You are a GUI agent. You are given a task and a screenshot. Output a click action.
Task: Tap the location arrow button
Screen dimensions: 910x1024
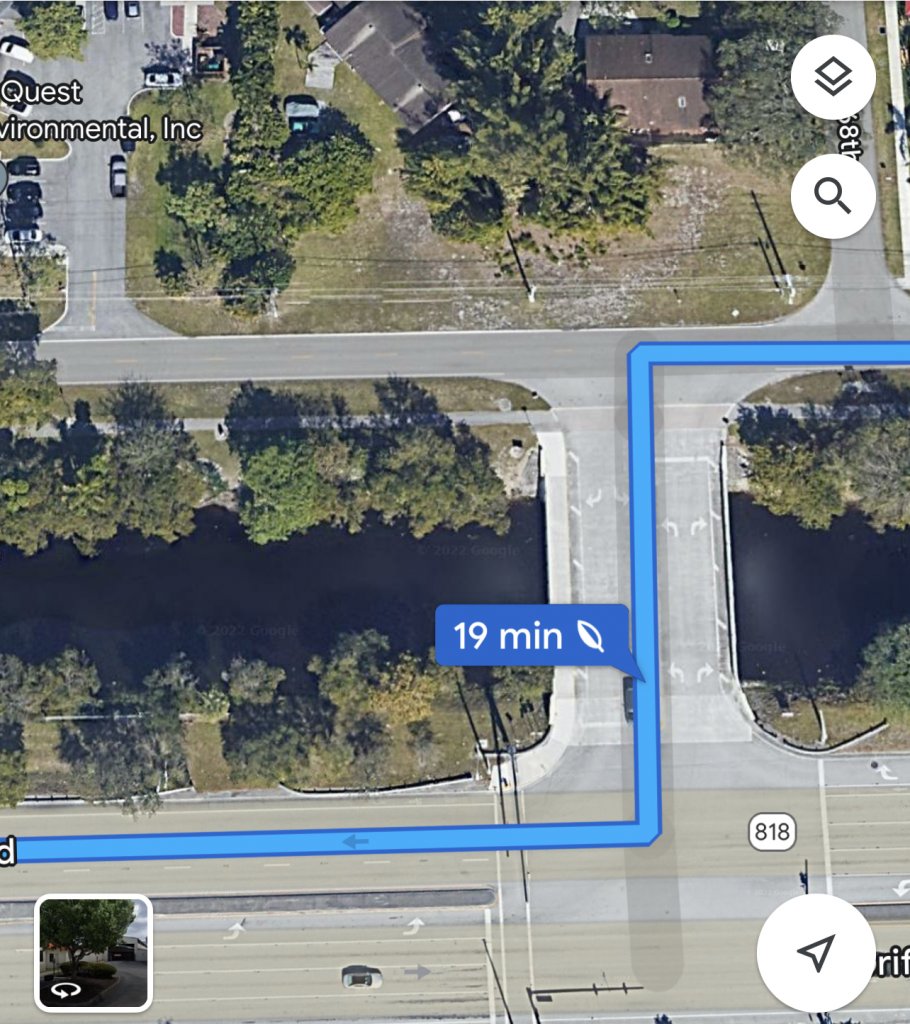click(x=816, y=953)
